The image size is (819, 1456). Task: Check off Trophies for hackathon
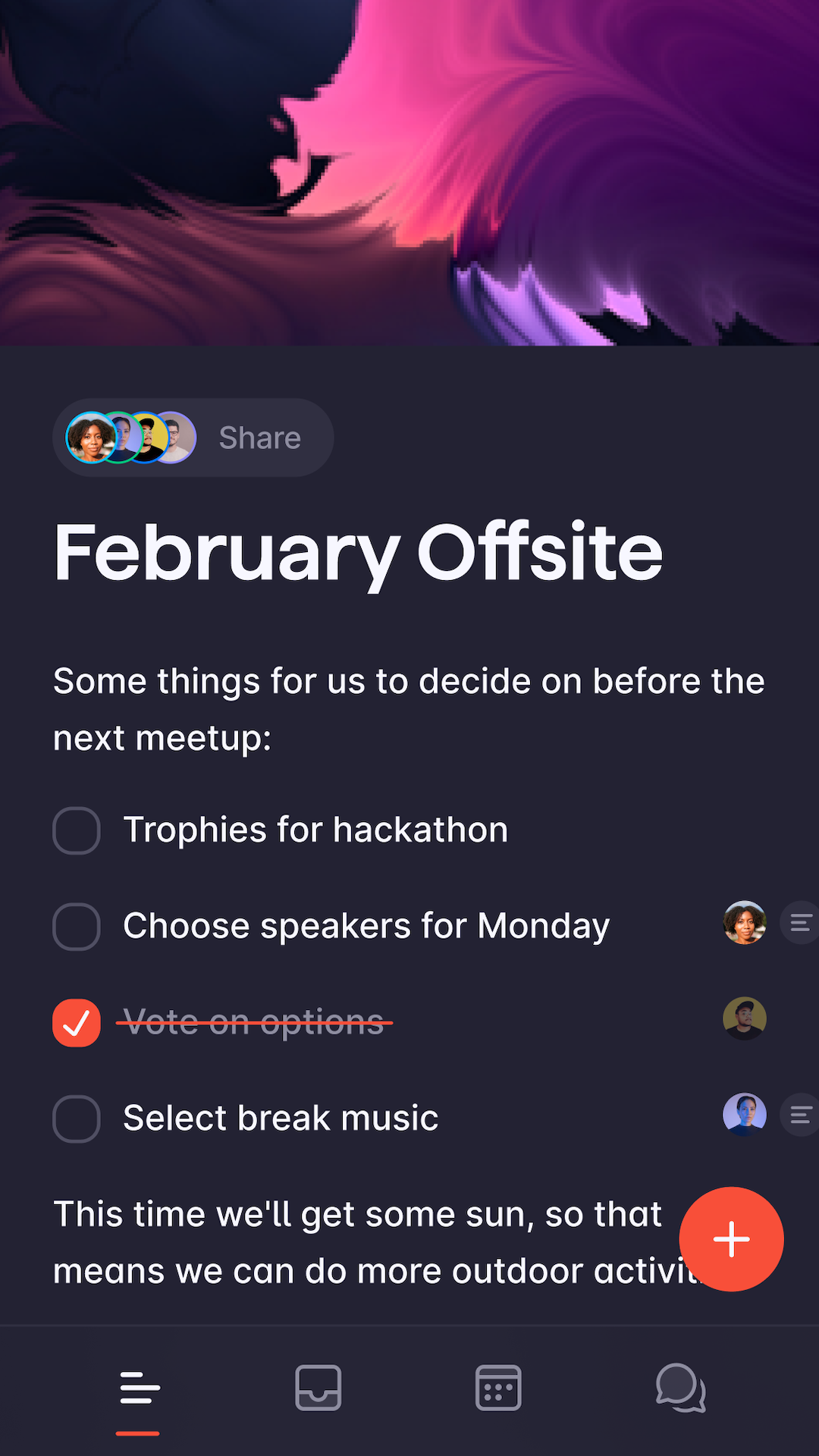[x=77, y=830]
